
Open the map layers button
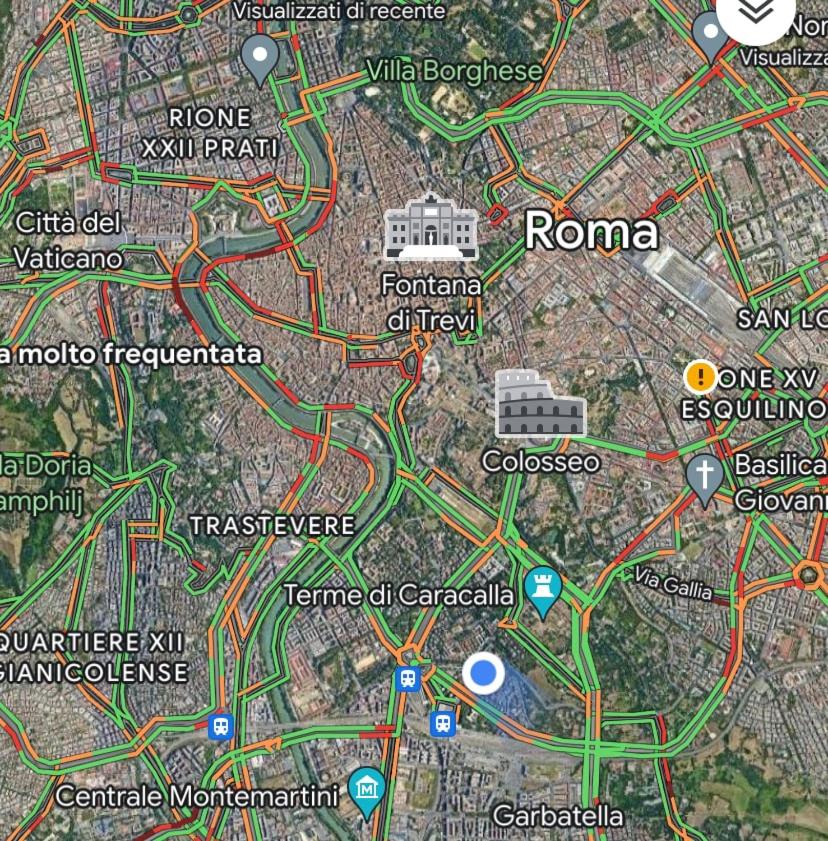755,14
